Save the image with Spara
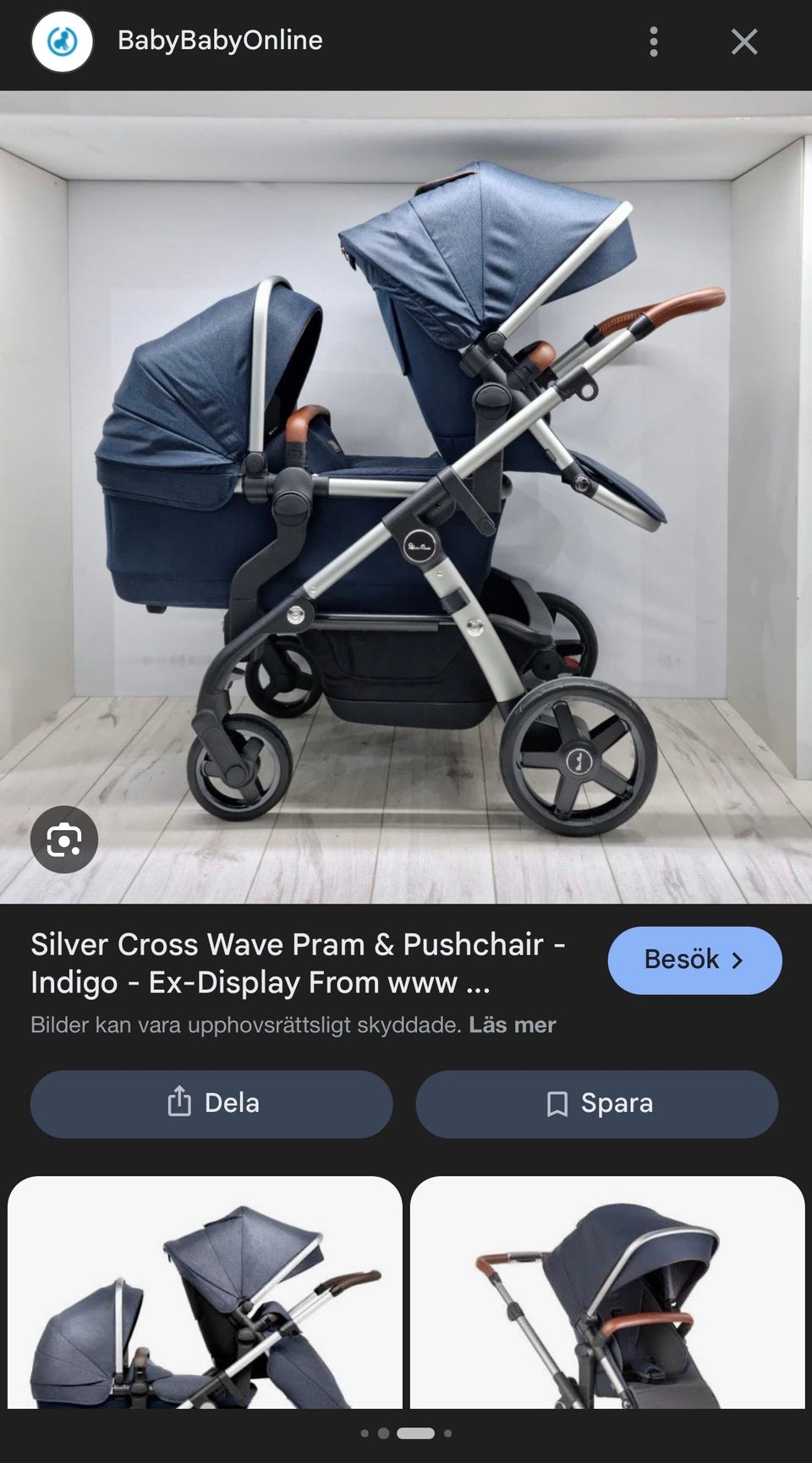The image size is (812, 1463). click(597, 1103)
